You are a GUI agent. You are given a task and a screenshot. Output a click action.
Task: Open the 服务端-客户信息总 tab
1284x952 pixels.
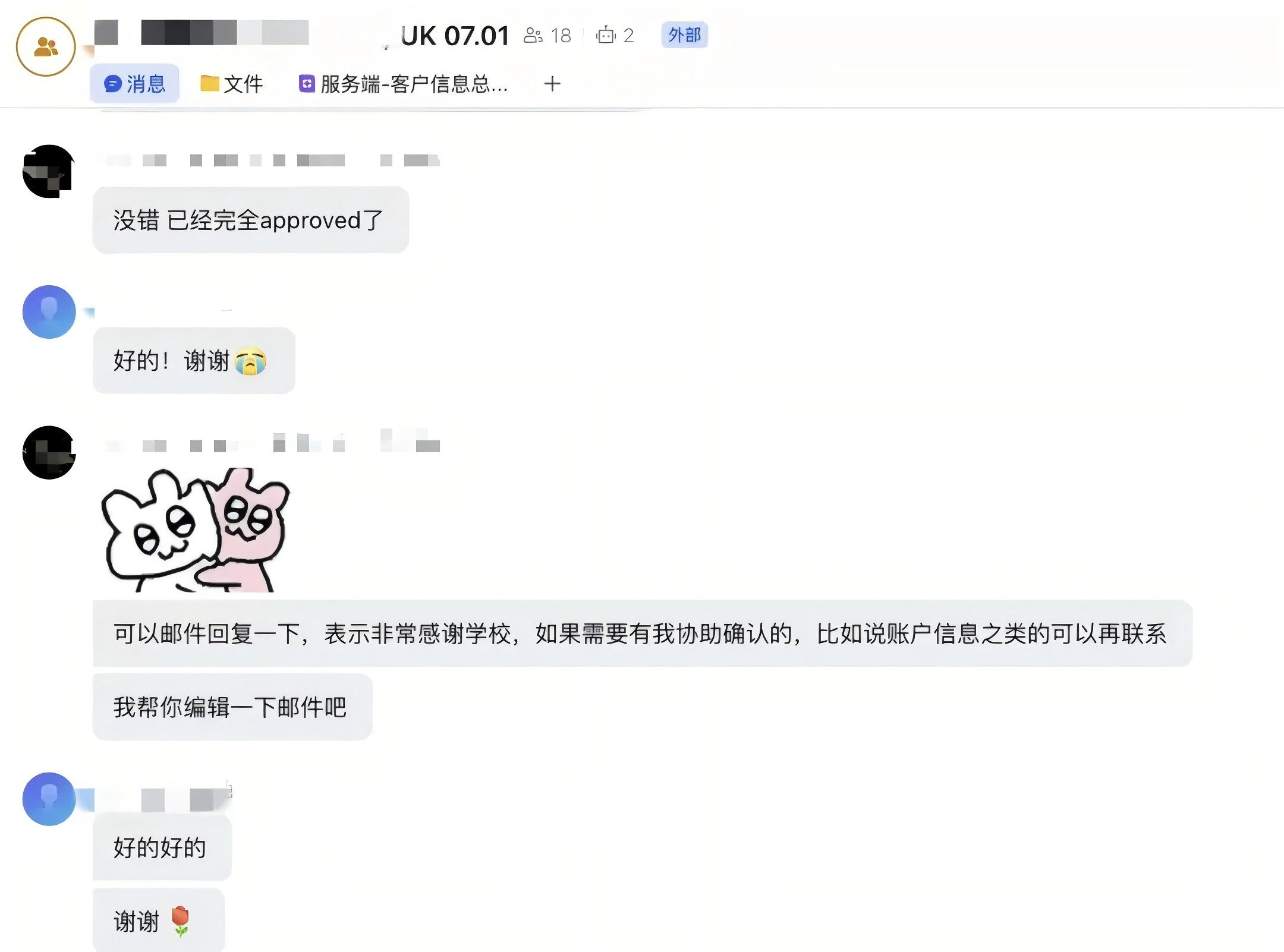pos(403,84)
